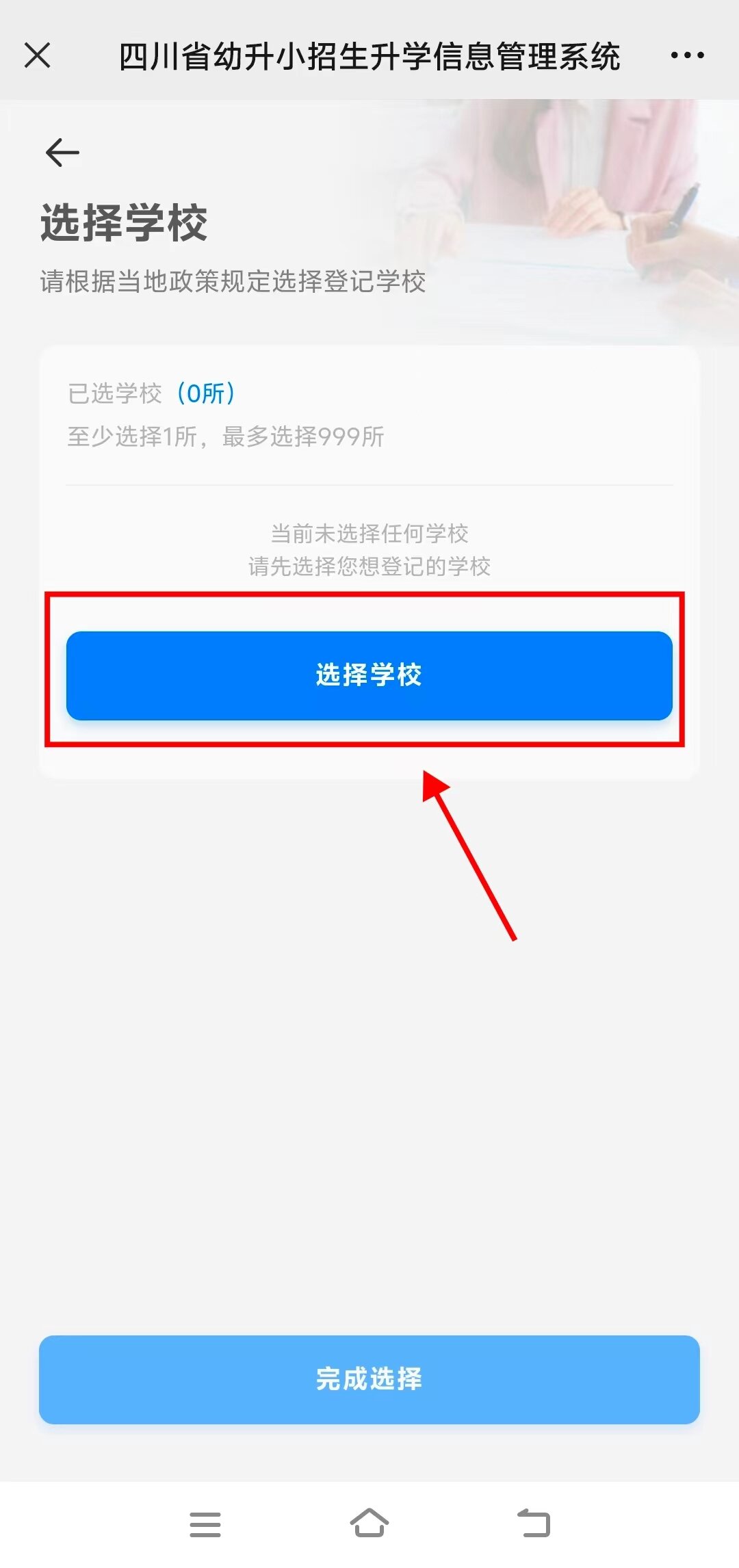
Task: Close the mini program with the X
Action: pos(37,55)
